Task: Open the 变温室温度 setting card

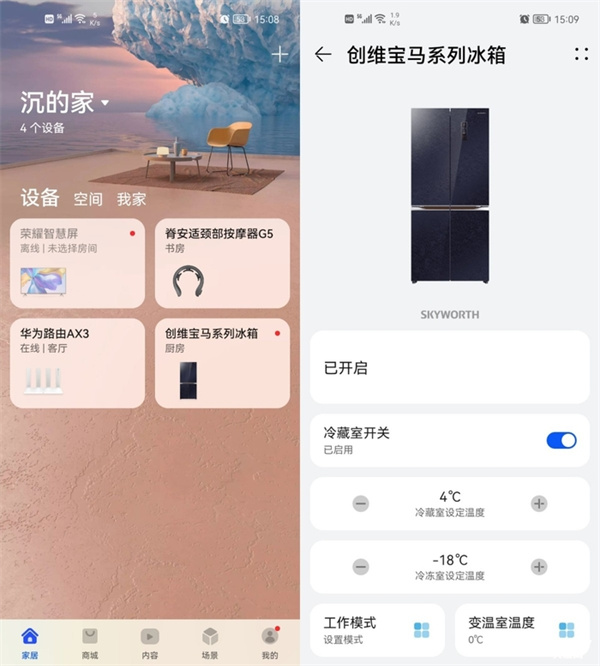Action: tap(522, 630)
